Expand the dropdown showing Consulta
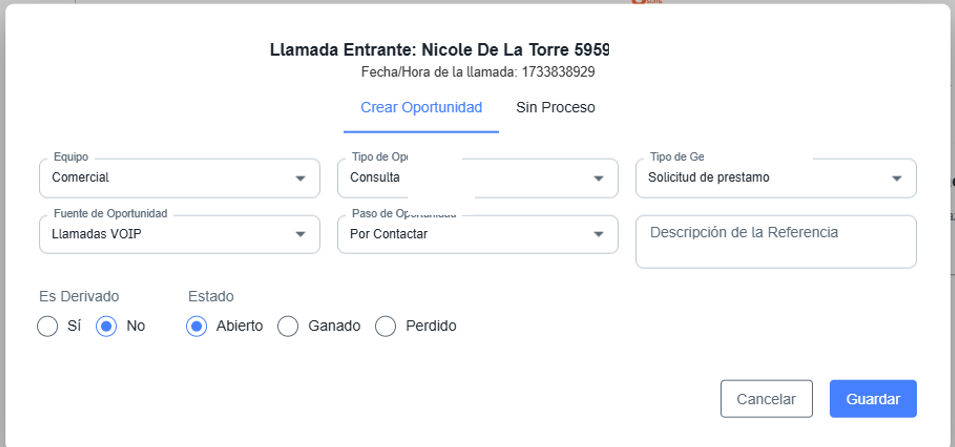 point(478,178)
